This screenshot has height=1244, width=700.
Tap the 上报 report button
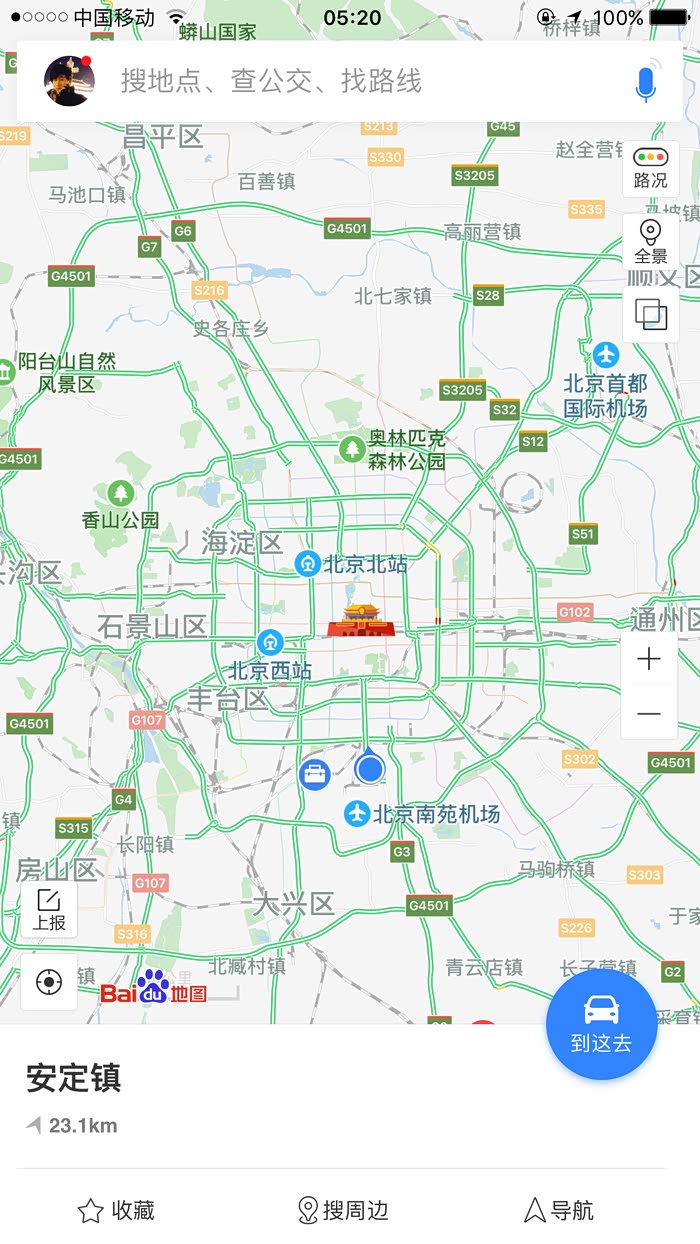tap(49, 910)
